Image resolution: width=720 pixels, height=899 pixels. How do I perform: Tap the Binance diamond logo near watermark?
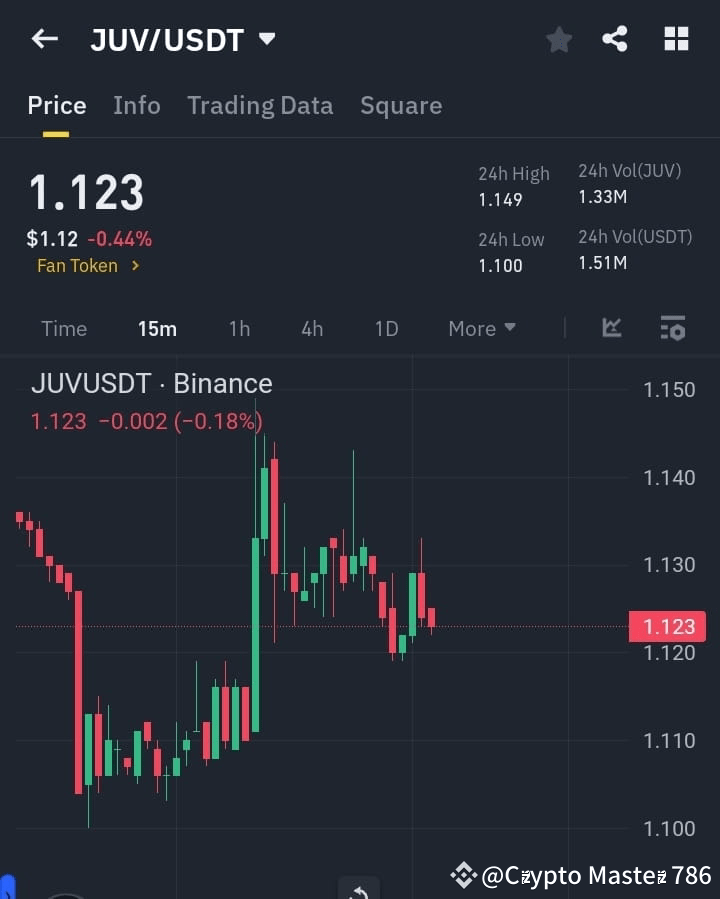click(464, 874)
